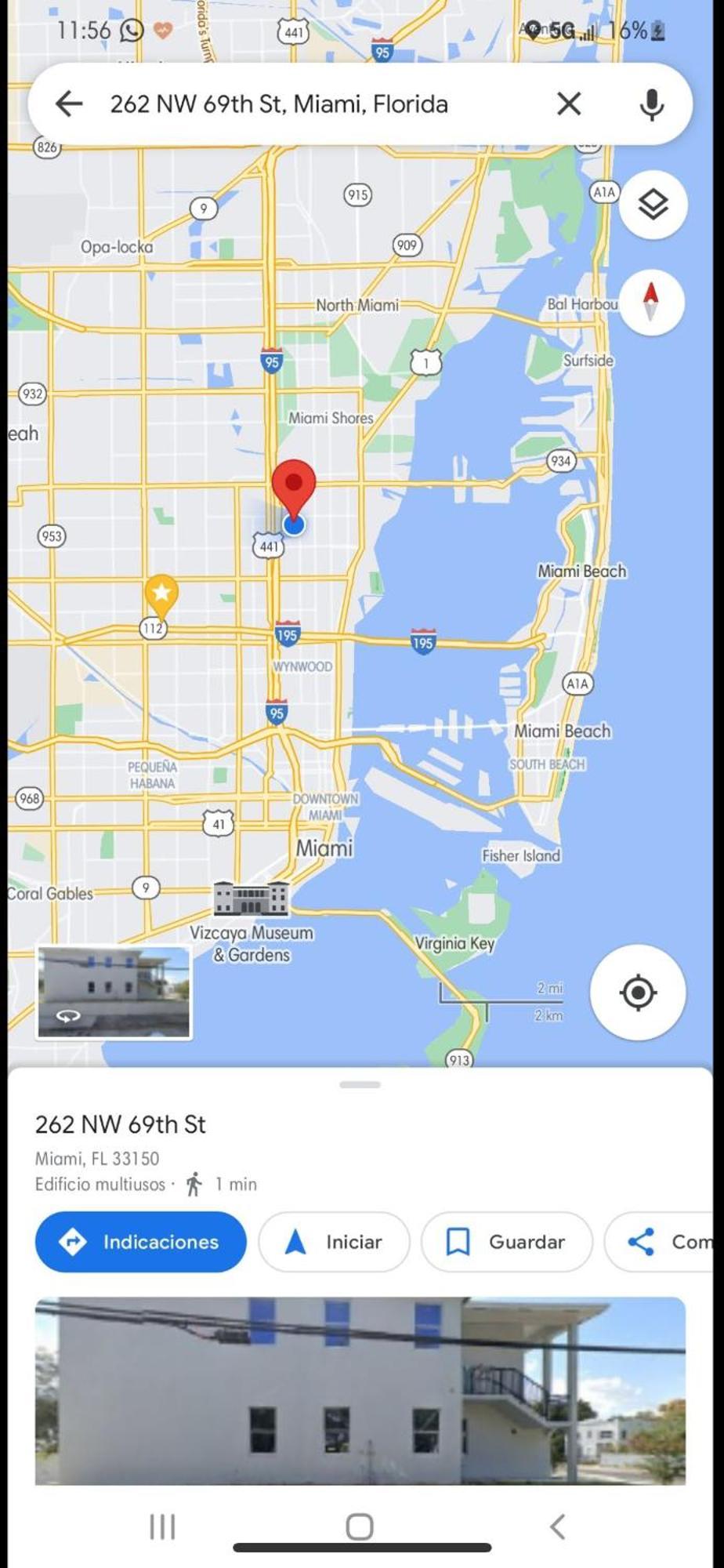Tap the Indicaciones button

(x=141, y=1242)
